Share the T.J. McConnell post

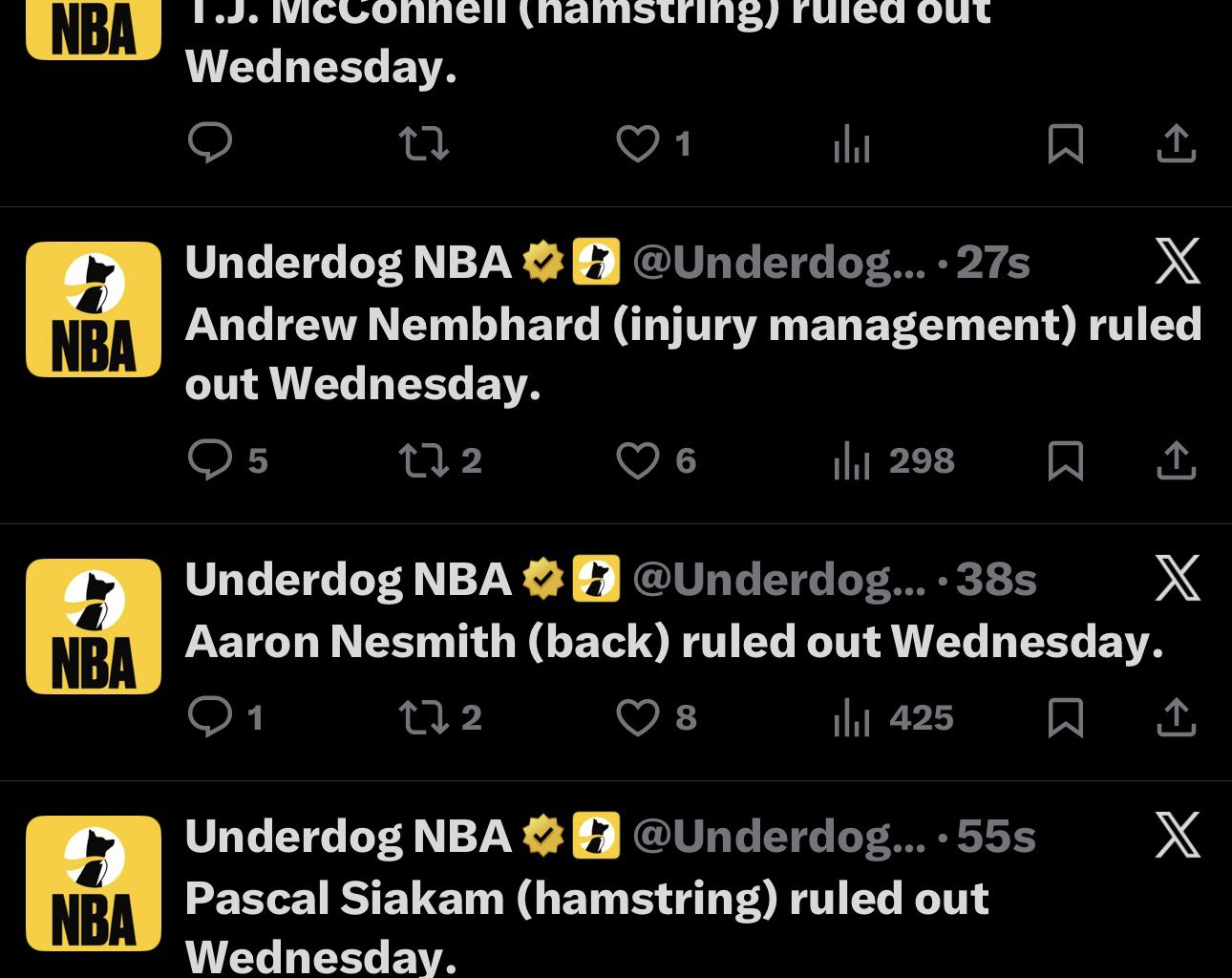1176,144
